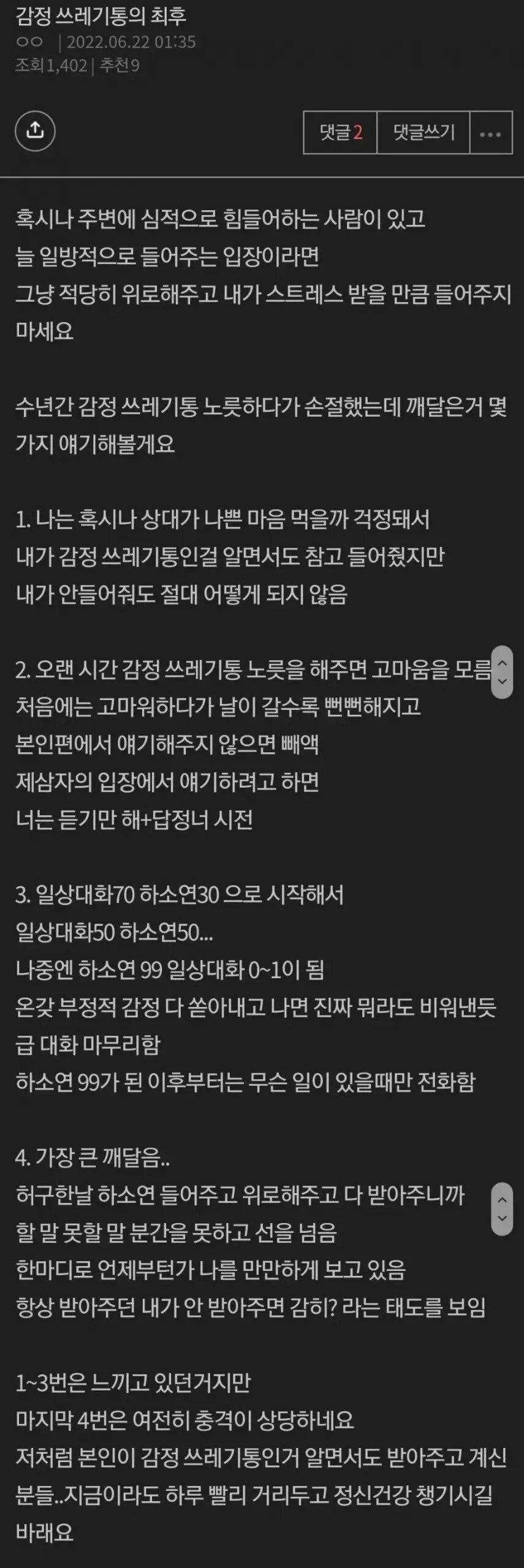Viewport: 524px width, 1568px height.
Task: Share this post via the share icon
Action: point(35,132)
